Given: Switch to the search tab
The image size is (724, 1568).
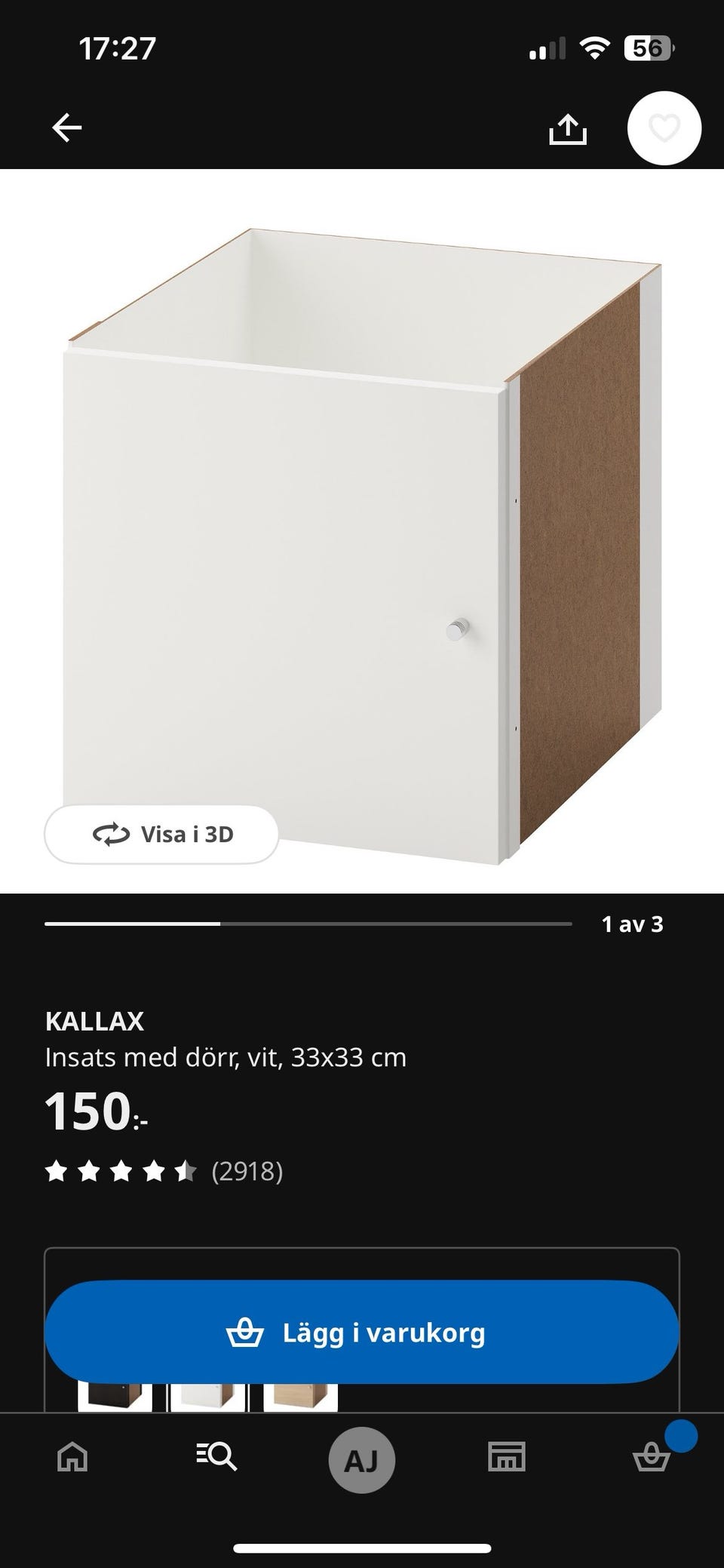Looking at the screenshot, I should [216, 1457].
